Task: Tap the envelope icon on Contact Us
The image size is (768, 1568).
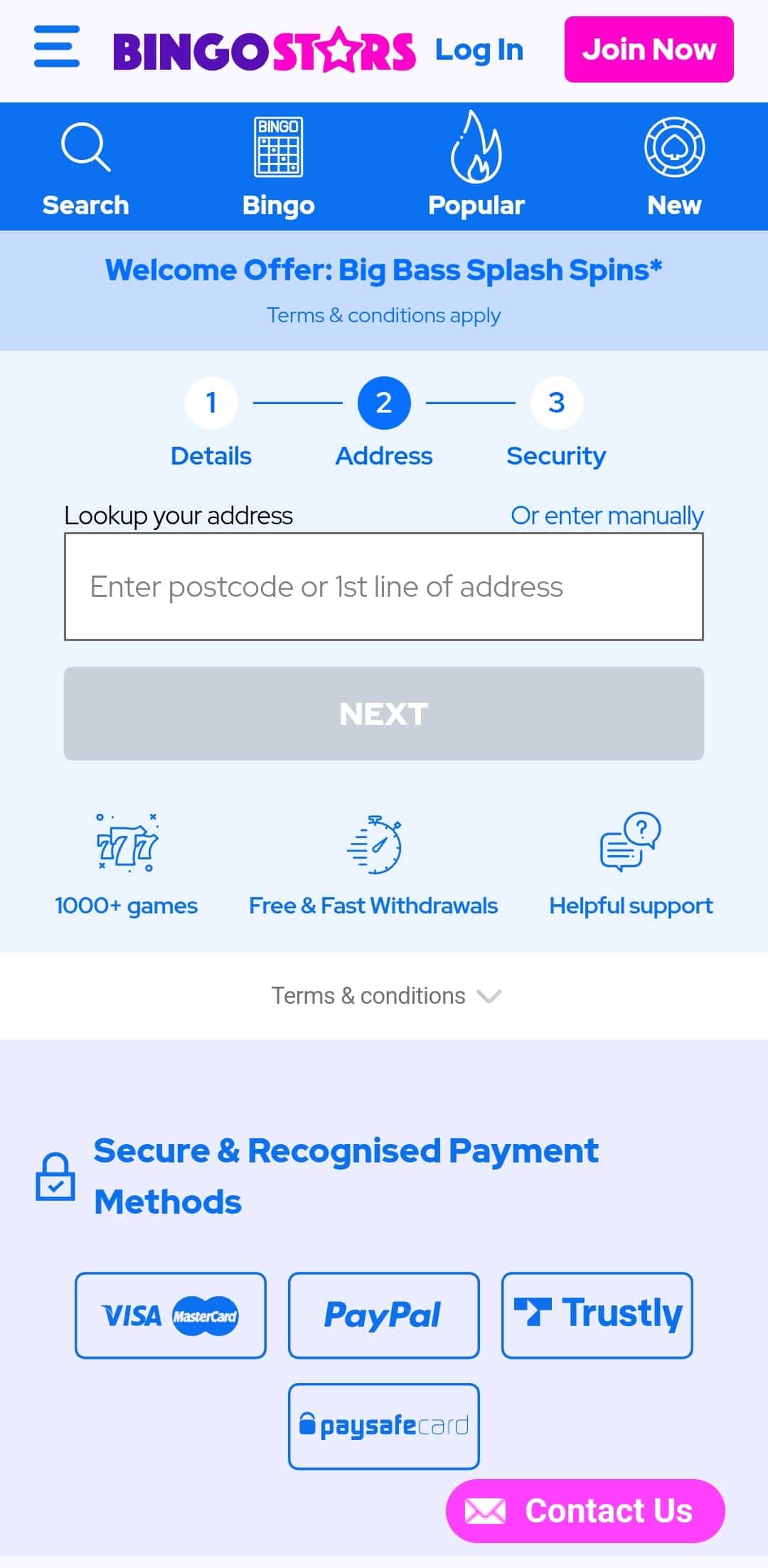Action: (x=486, y=1510)
